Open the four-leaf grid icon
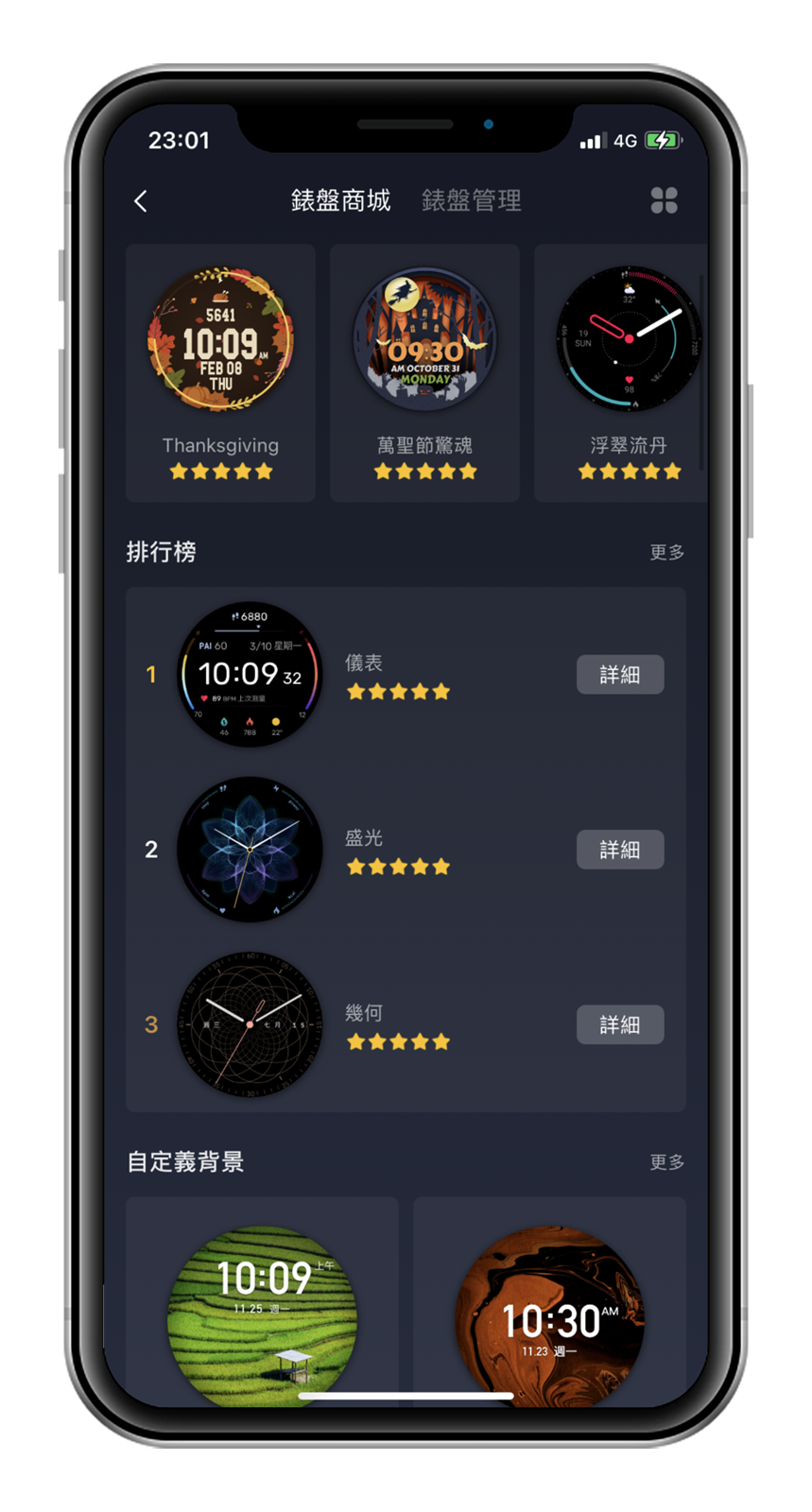812x1512 pixels. (x=664, y=200)
